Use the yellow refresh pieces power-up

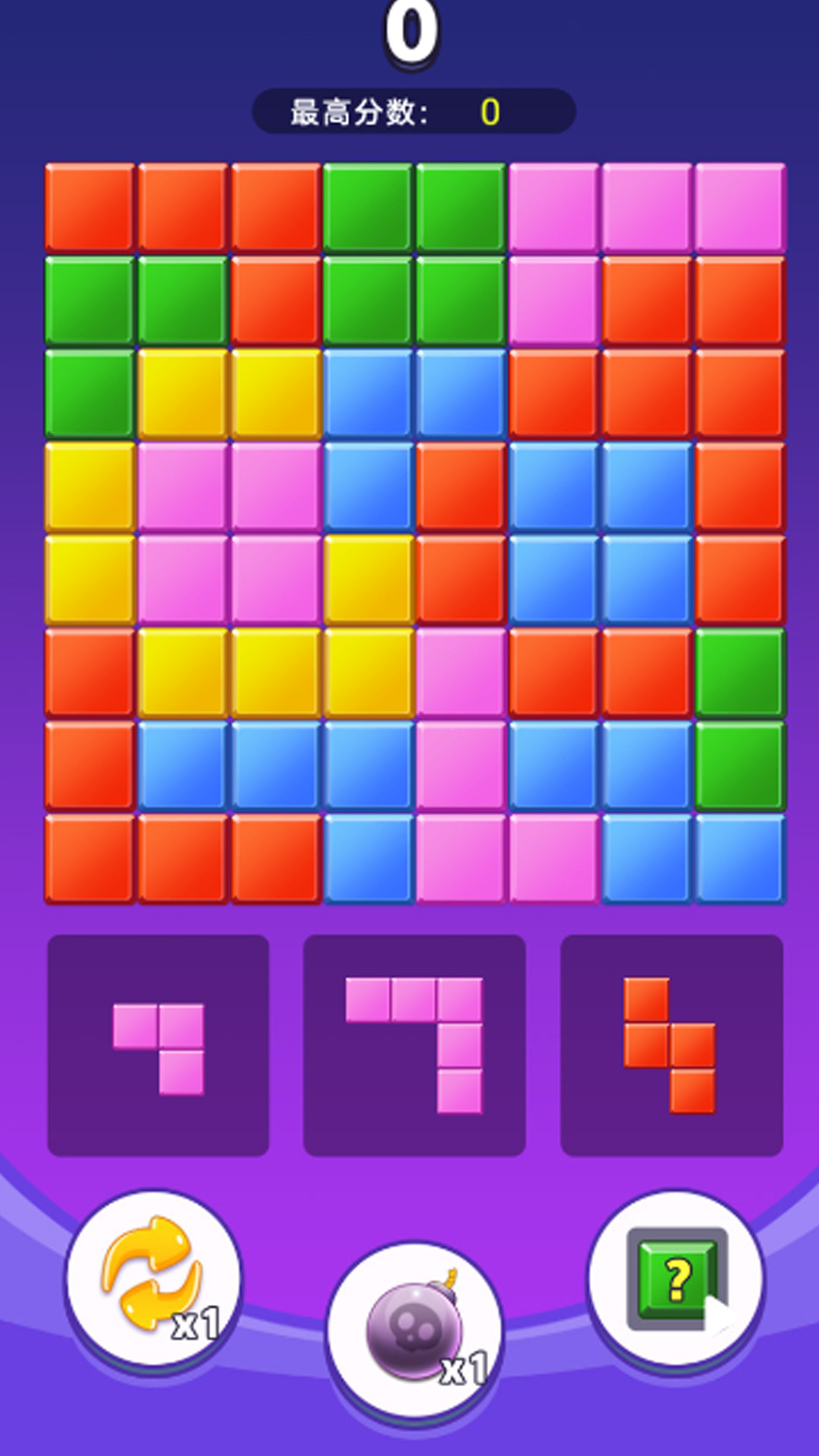coord(154,1278)
